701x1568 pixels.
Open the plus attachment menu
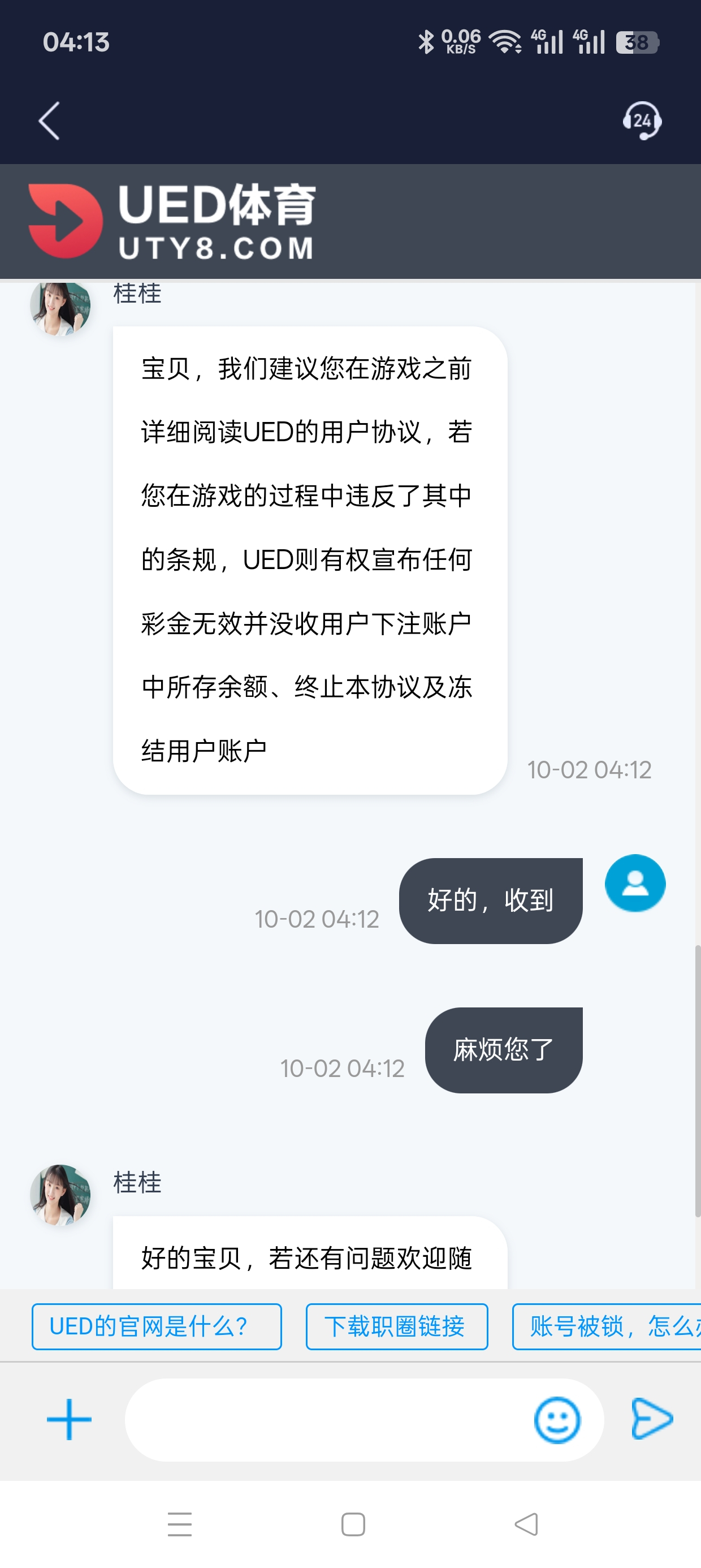[69, 1419]
